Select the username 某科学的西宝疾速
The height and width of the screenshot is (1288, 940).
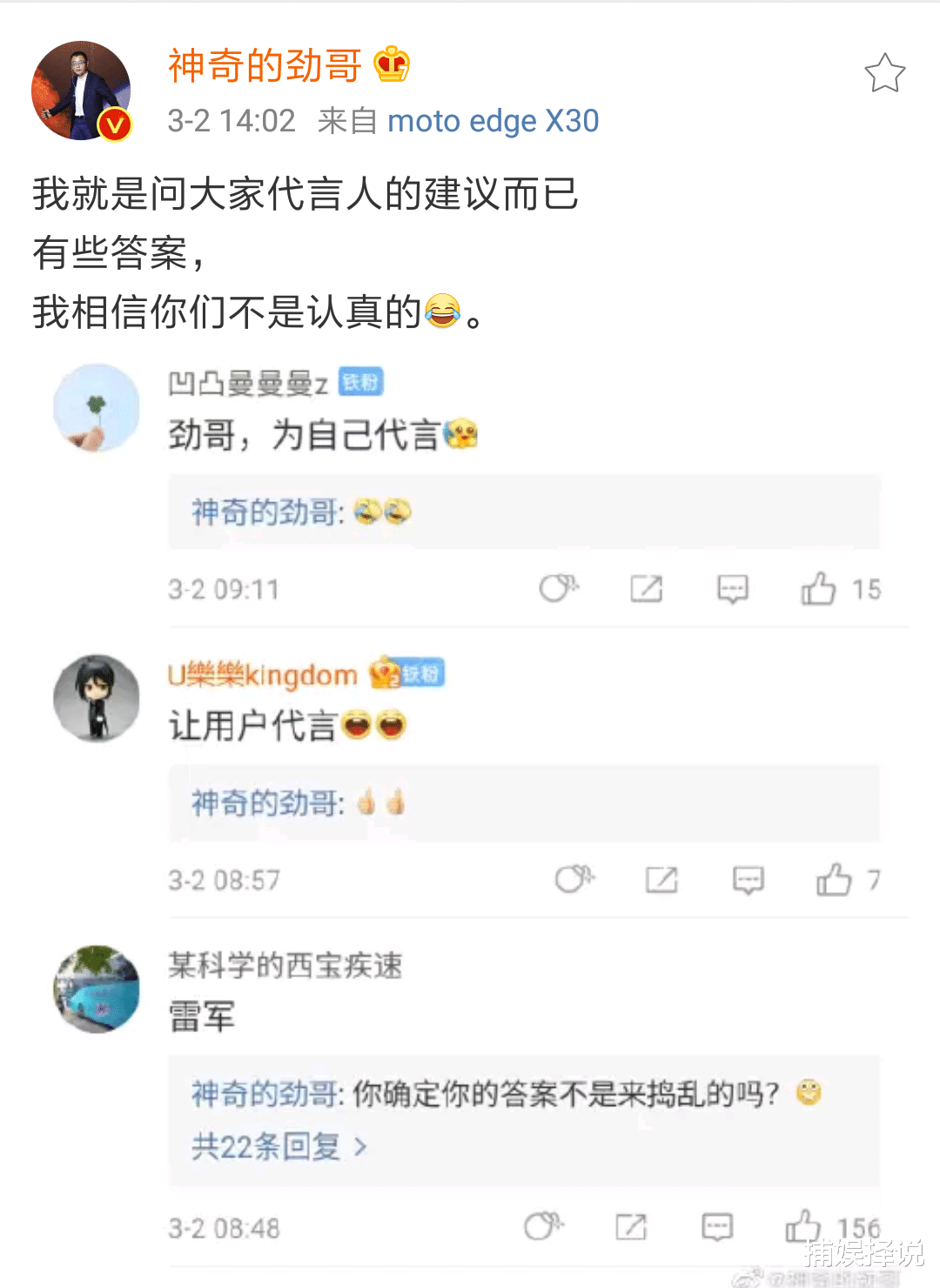pos(284,966)
